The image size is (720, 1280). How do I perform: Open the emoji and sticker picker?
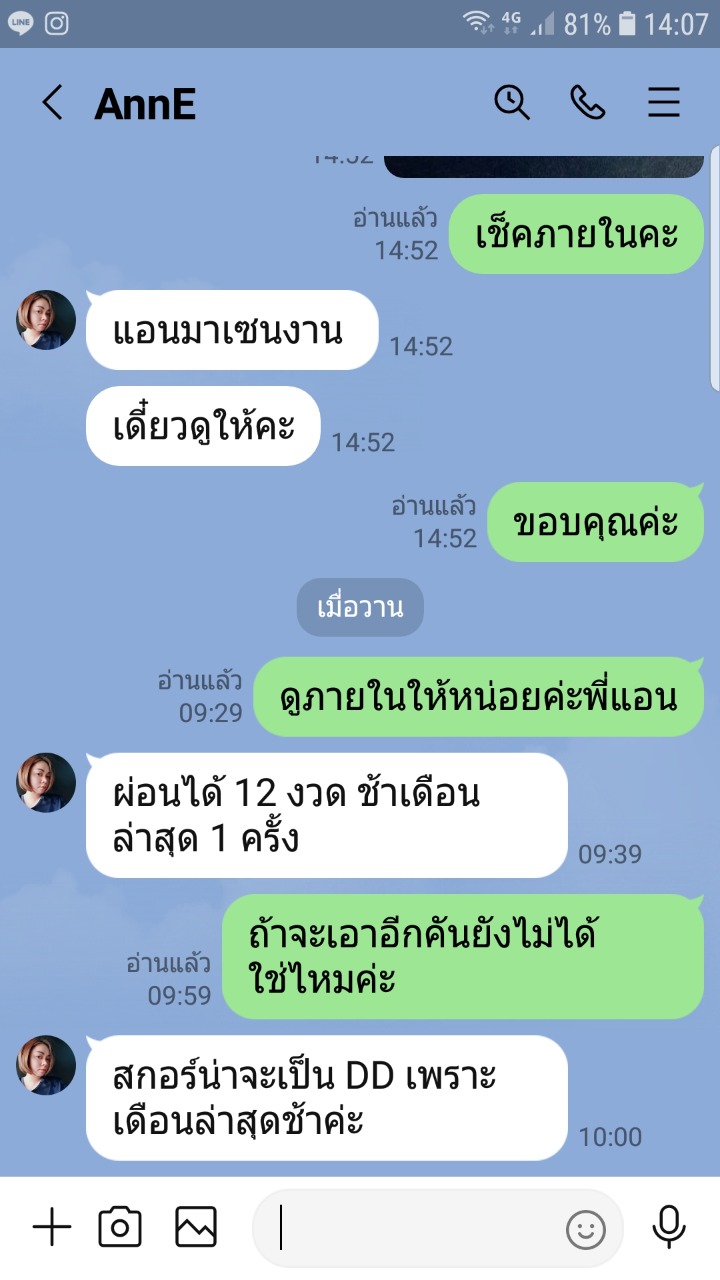coord(586,1229)
